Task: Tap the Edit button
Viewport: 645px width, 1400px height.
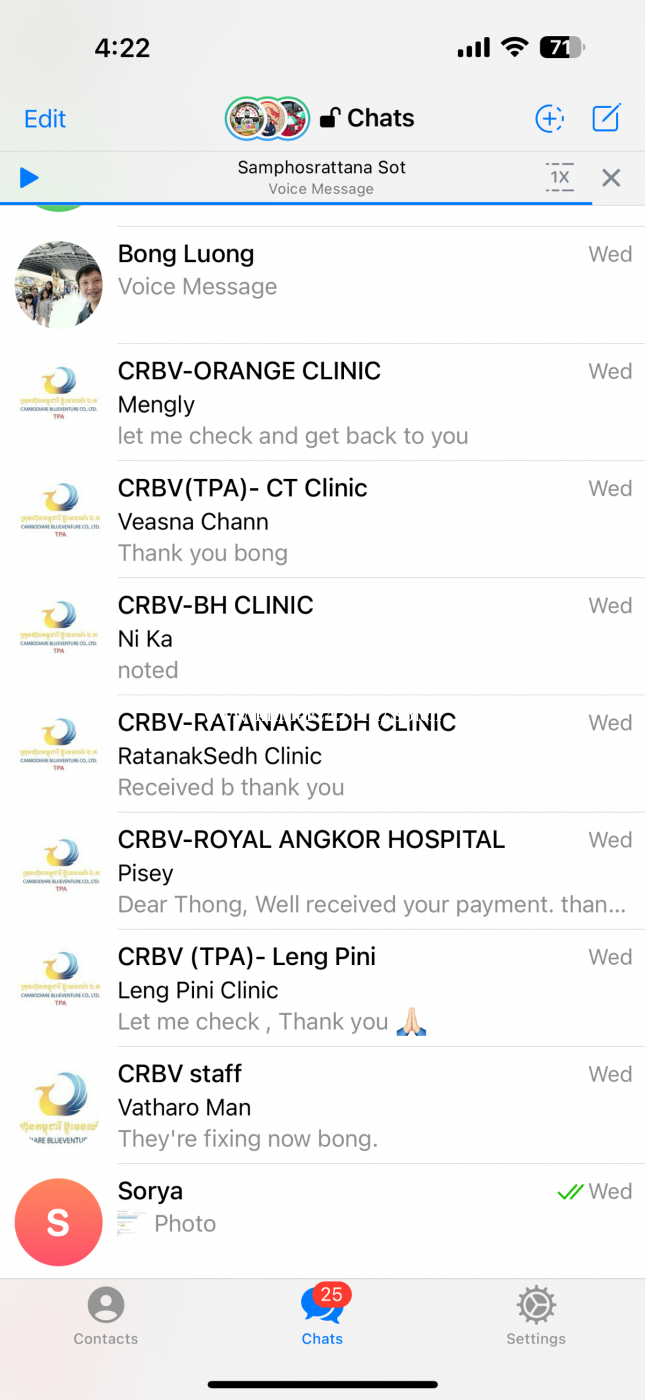Action: click(45, 119)
